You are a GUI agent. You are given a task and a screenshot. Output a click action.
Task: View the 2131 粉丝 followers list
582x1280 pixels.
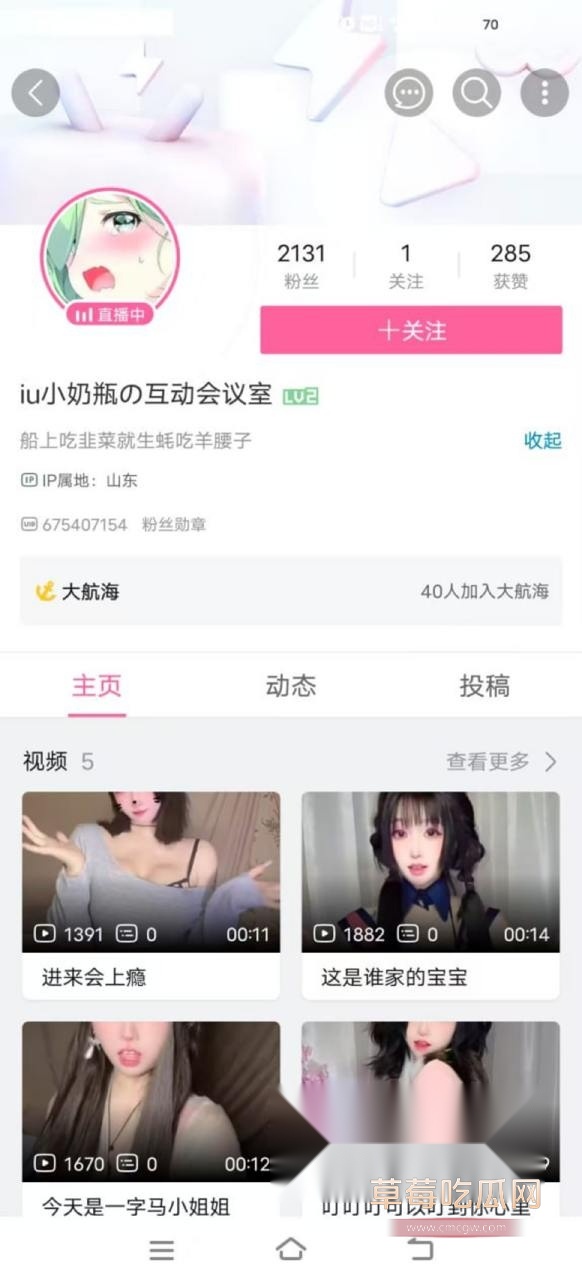[x=301, y=265]
